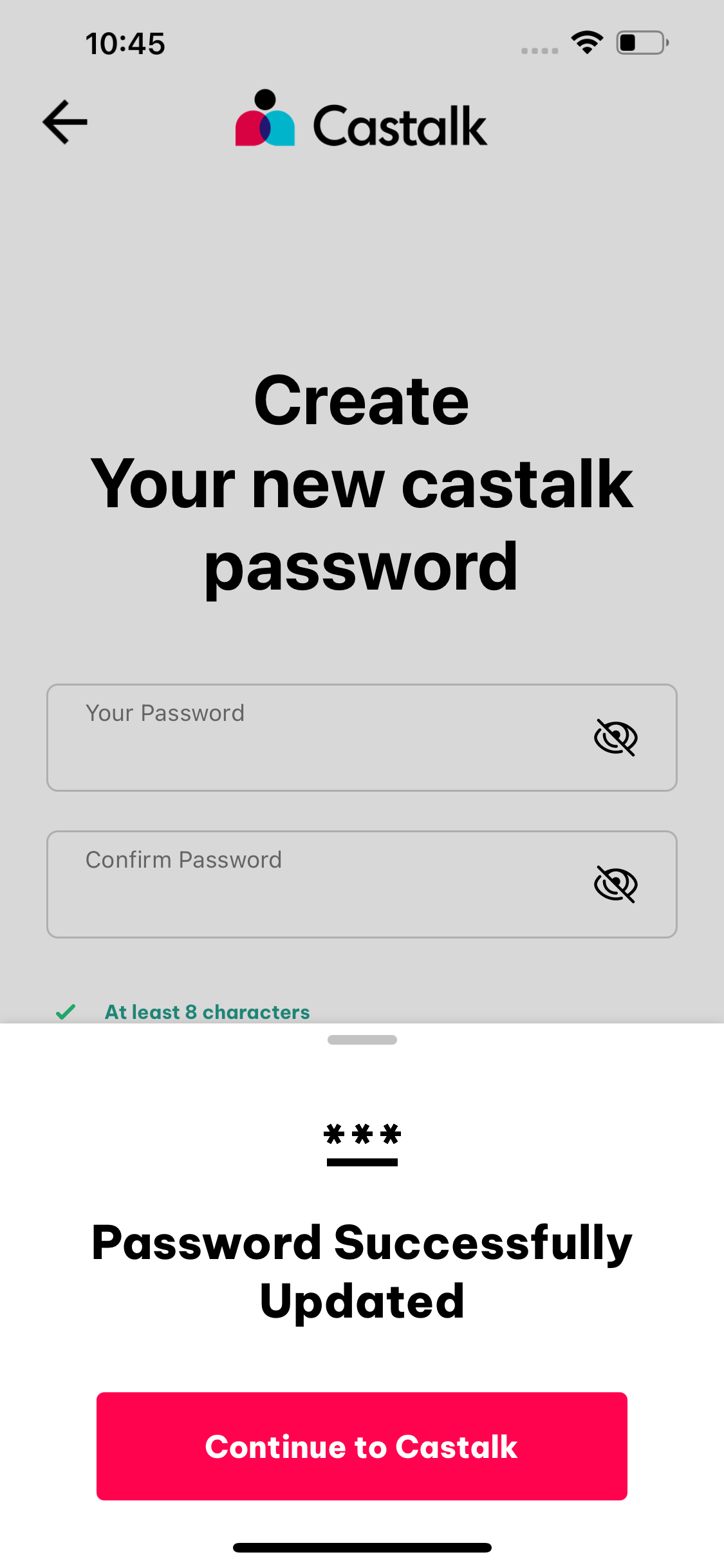Image resolution: width=724 pixels, height=1568 pixels.
Task: Focus the Confirm Password field
Action: tap(362, 884)
